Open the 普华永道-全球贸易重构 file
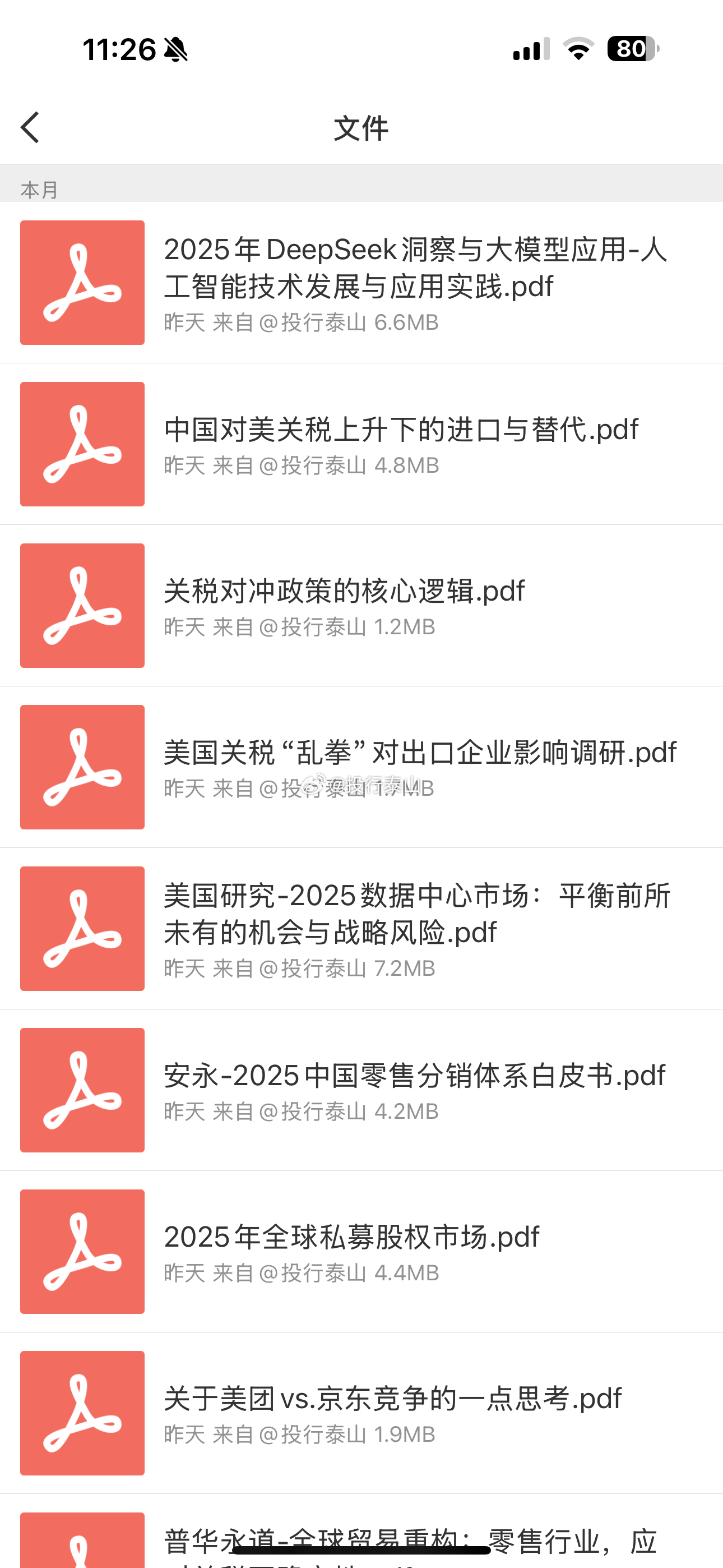Viewport: 723px width, 1568px height. click(x=361, y=1532)
